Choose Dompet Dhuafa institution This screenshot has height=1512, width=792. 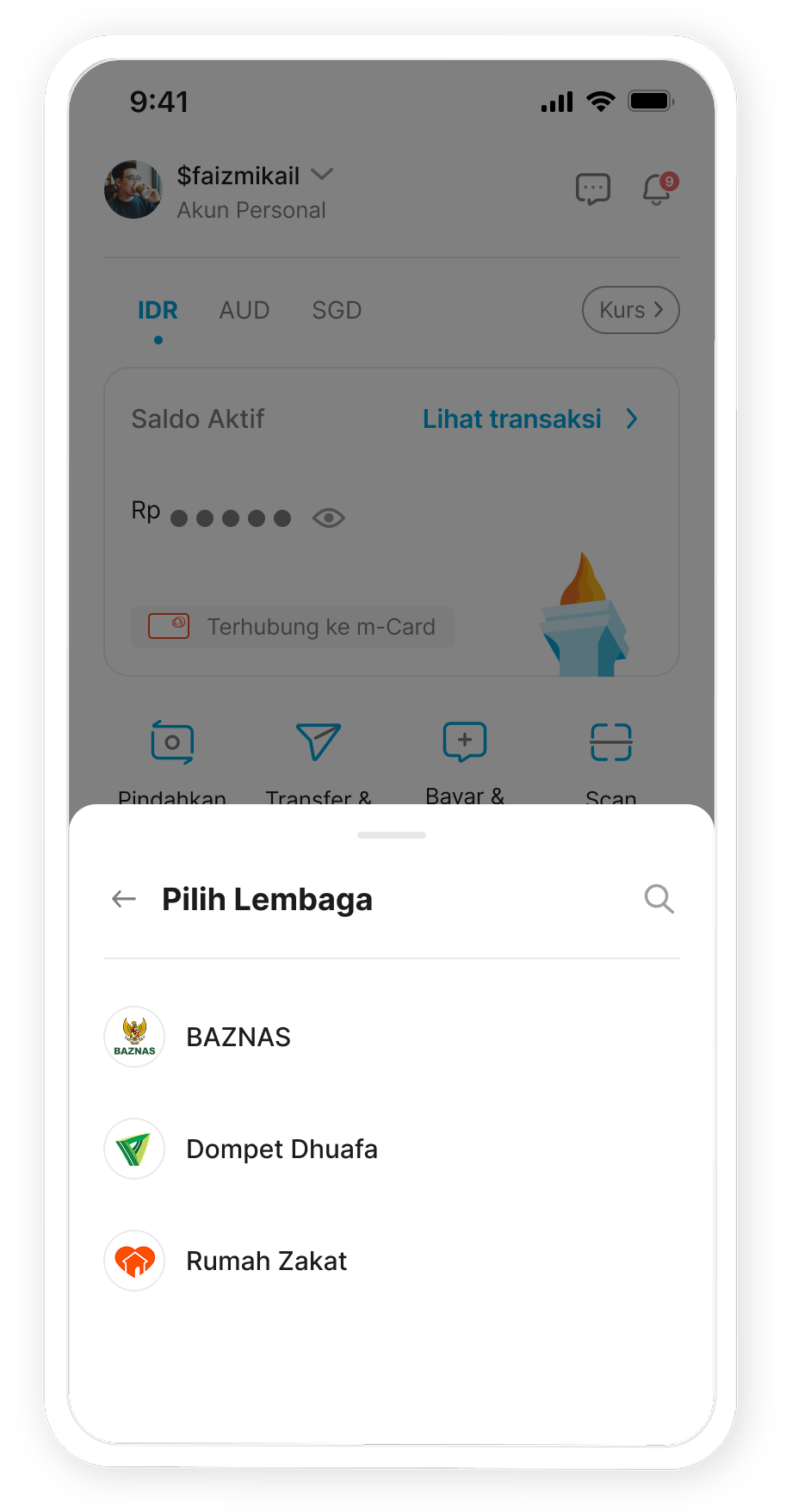pyautogui.click(x=282, y=1149)
